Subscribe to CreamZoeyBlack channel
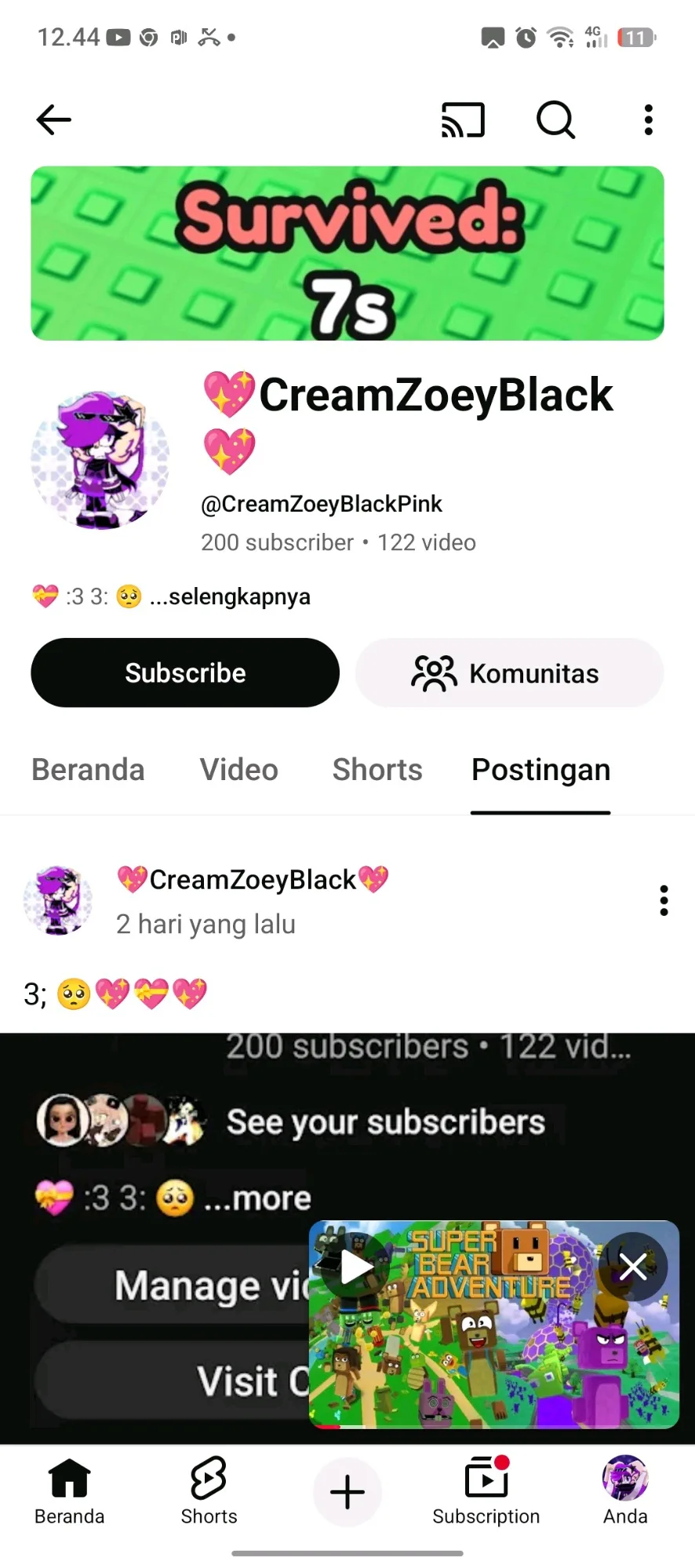The image size is (695, 1568). pyautogui.click(x=185, y=673)
